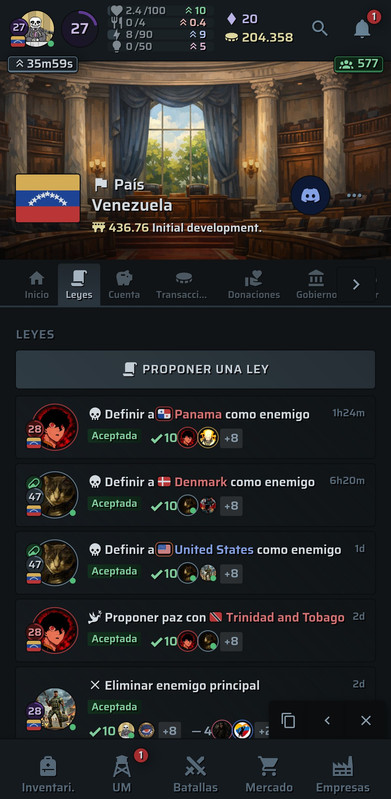Switch to the Gobierno tab
391x799 pixels.
point(317,285)
